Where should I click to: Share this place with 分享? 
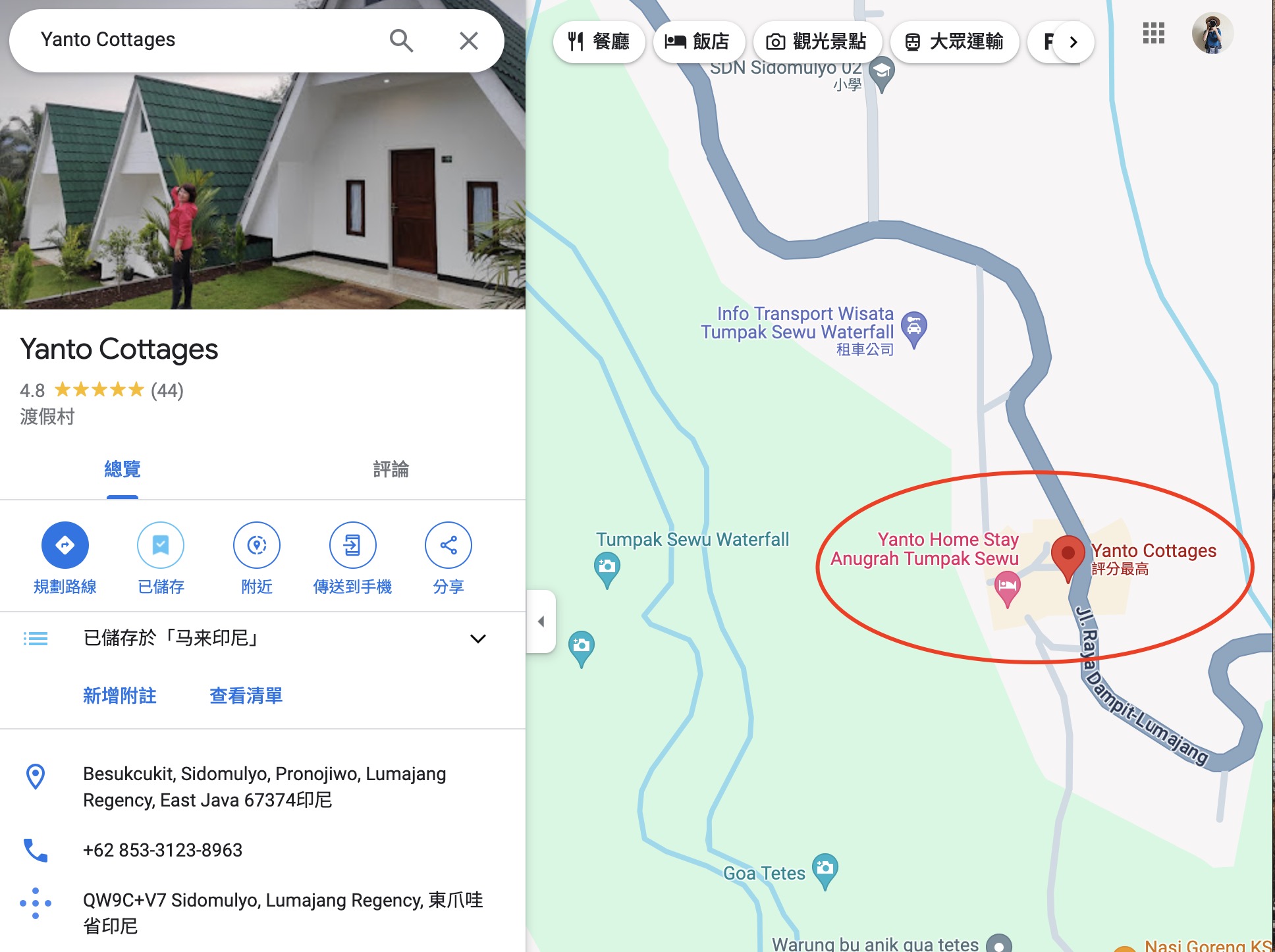click(448, 545)
